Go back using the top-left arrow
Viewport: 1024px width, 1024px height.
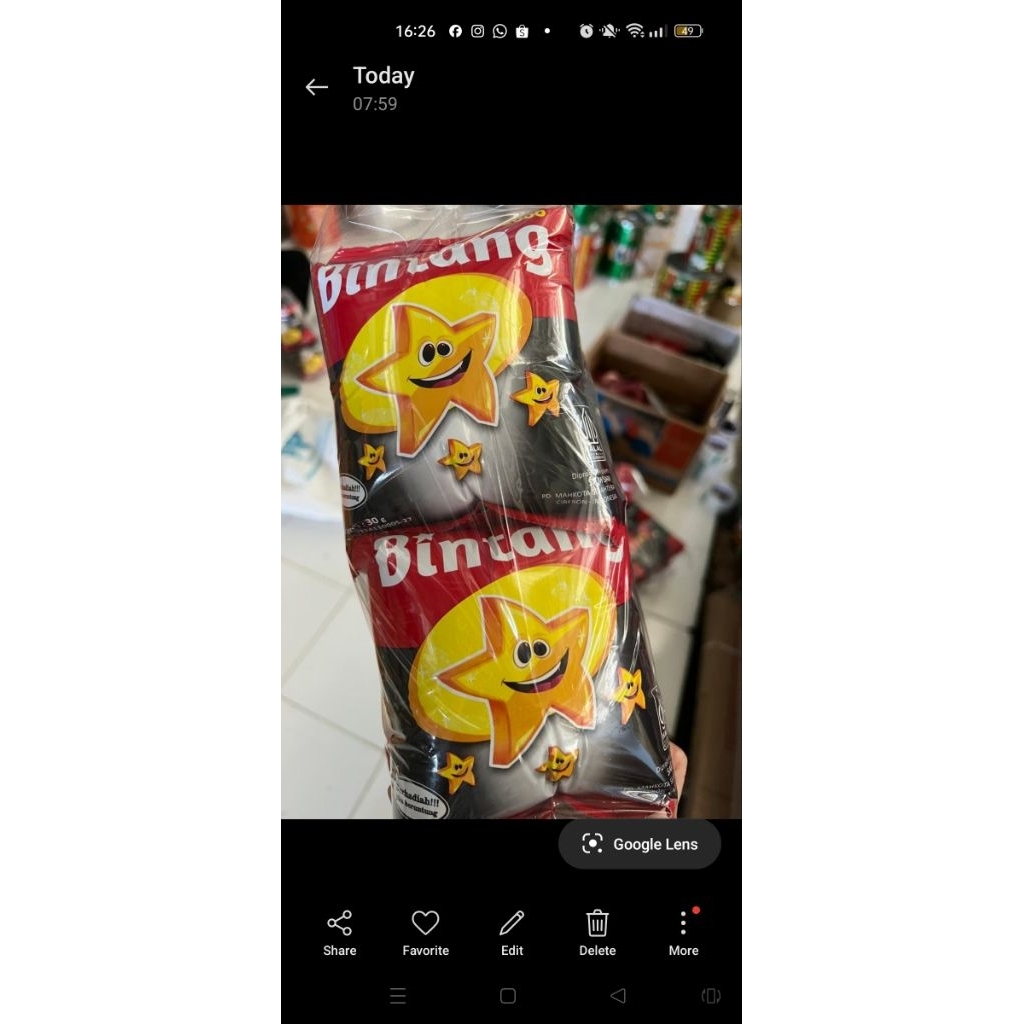tap(317, 88)
